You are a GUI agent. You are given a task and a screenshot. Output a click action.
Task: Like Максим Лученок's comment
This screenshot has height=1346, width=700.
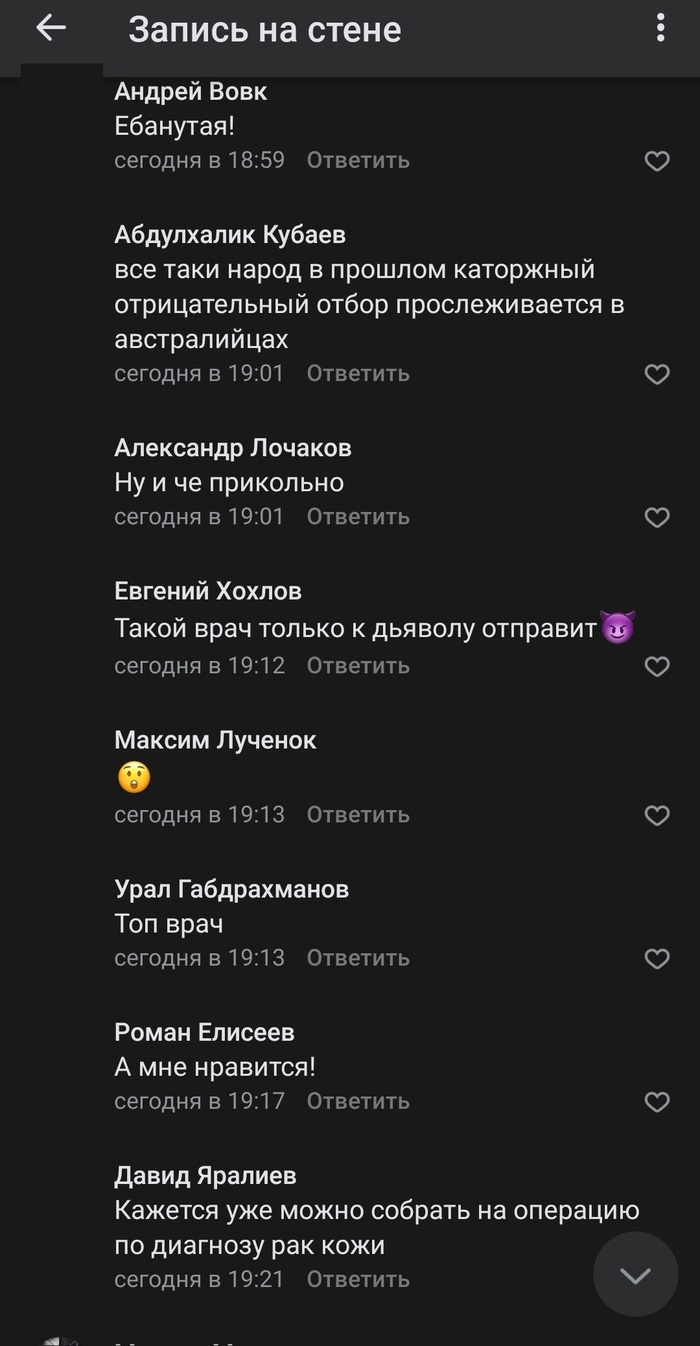(656, 815)
